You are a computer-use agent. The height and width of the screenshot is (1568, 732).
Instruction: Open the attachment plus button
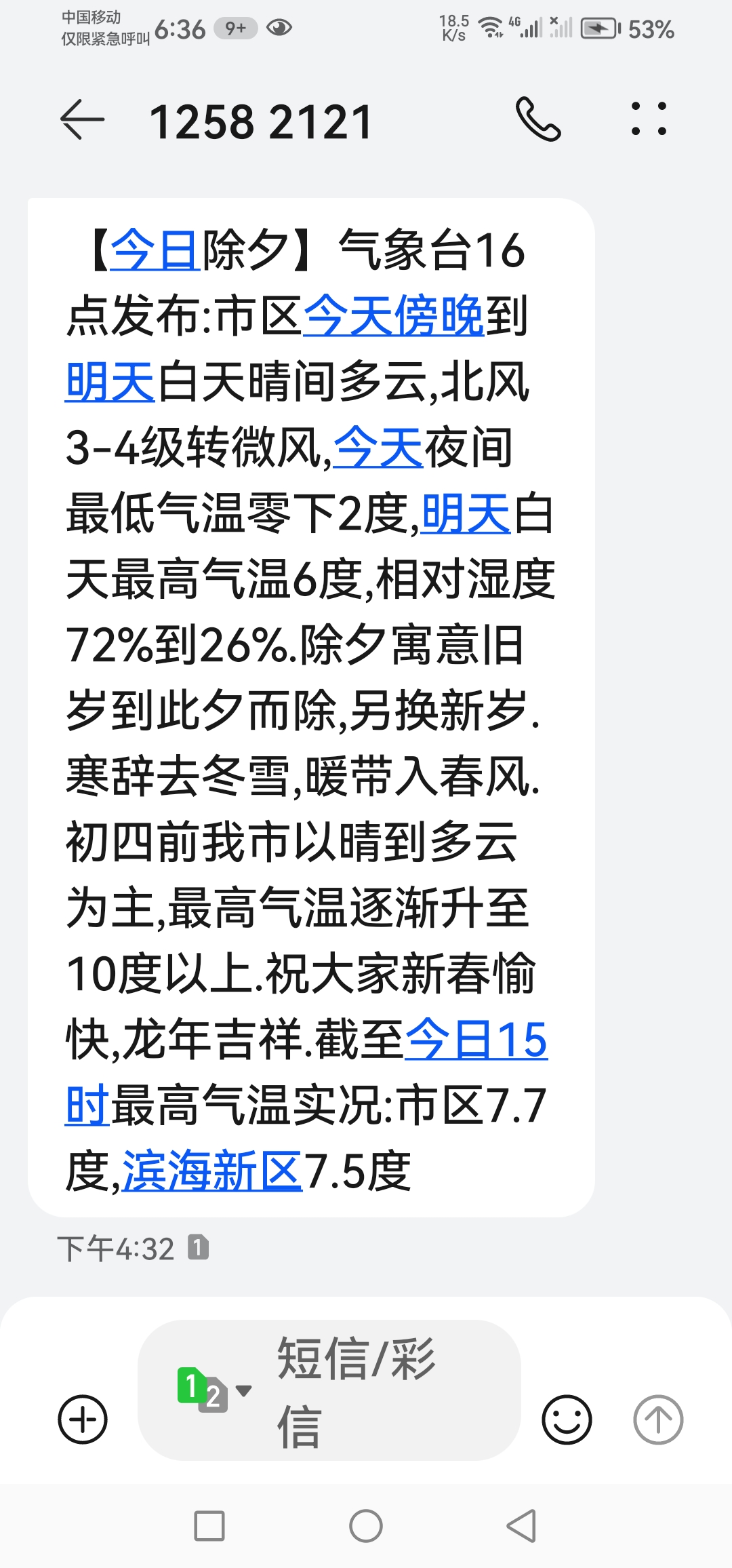pyautogui.click(x=83, y=1419)
